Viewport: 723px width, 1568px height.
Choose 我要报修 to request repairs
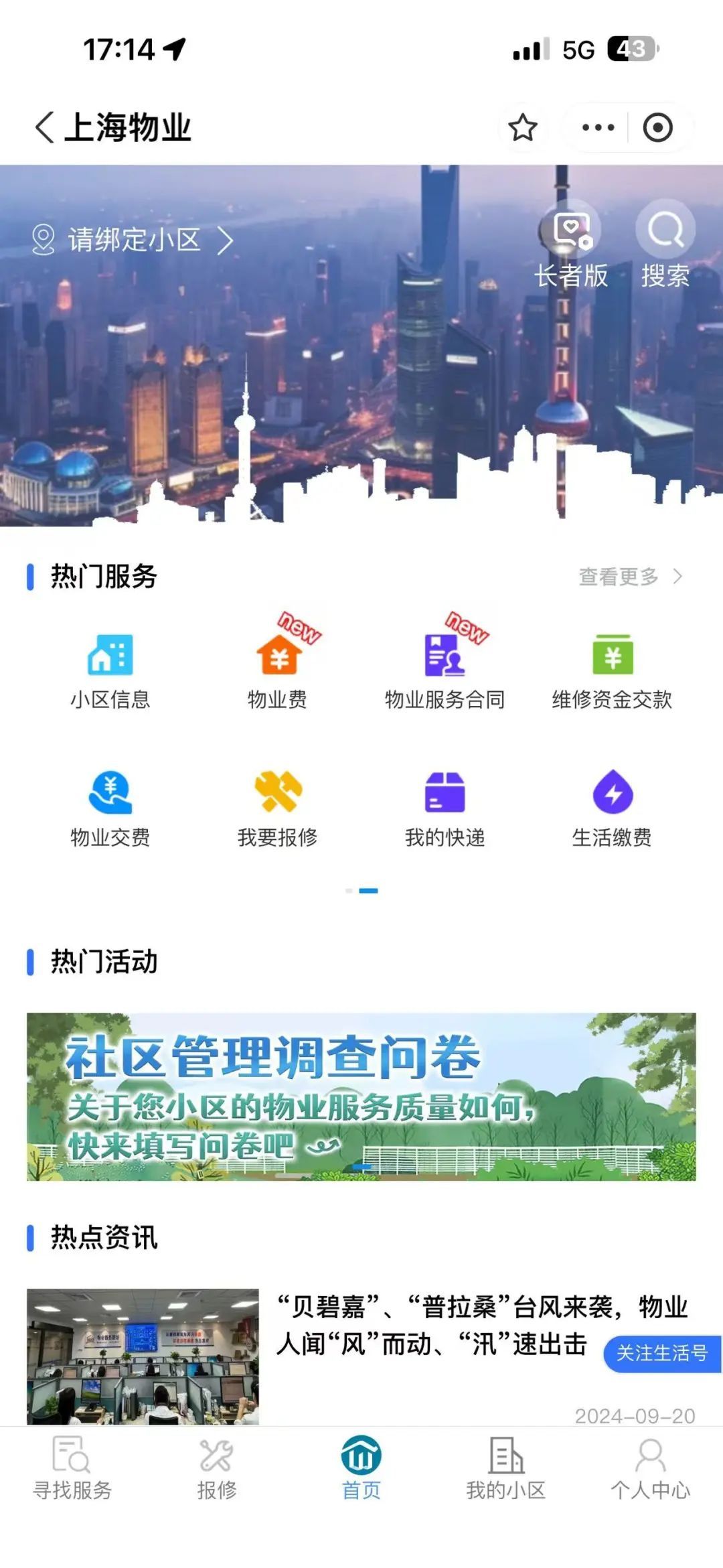pyautogui.click(x=278, y=808)
